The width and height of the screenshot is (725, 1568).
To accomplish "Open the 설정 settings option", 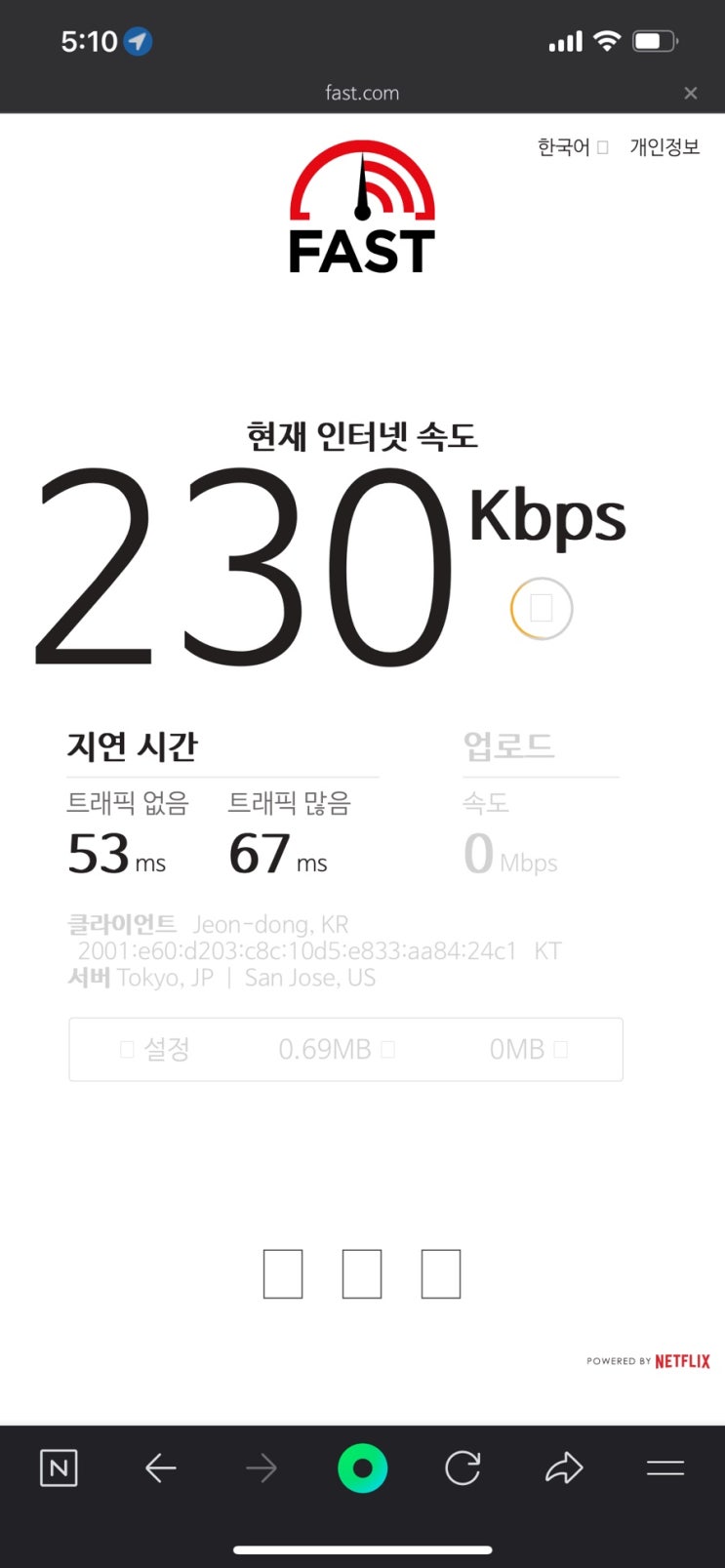I will [x=155, y=1050].
